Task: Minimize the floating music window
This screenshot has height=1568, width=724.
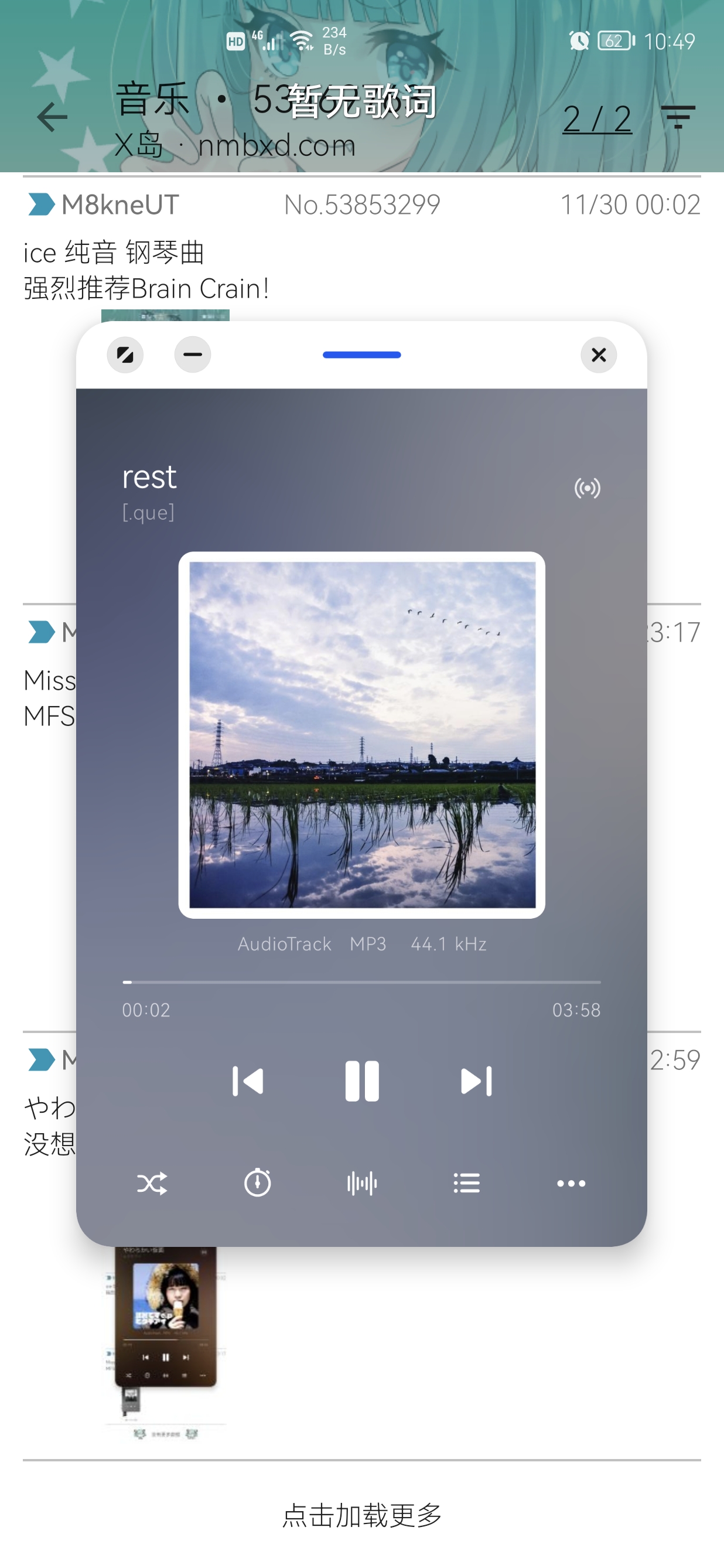Action: [192, 355]
